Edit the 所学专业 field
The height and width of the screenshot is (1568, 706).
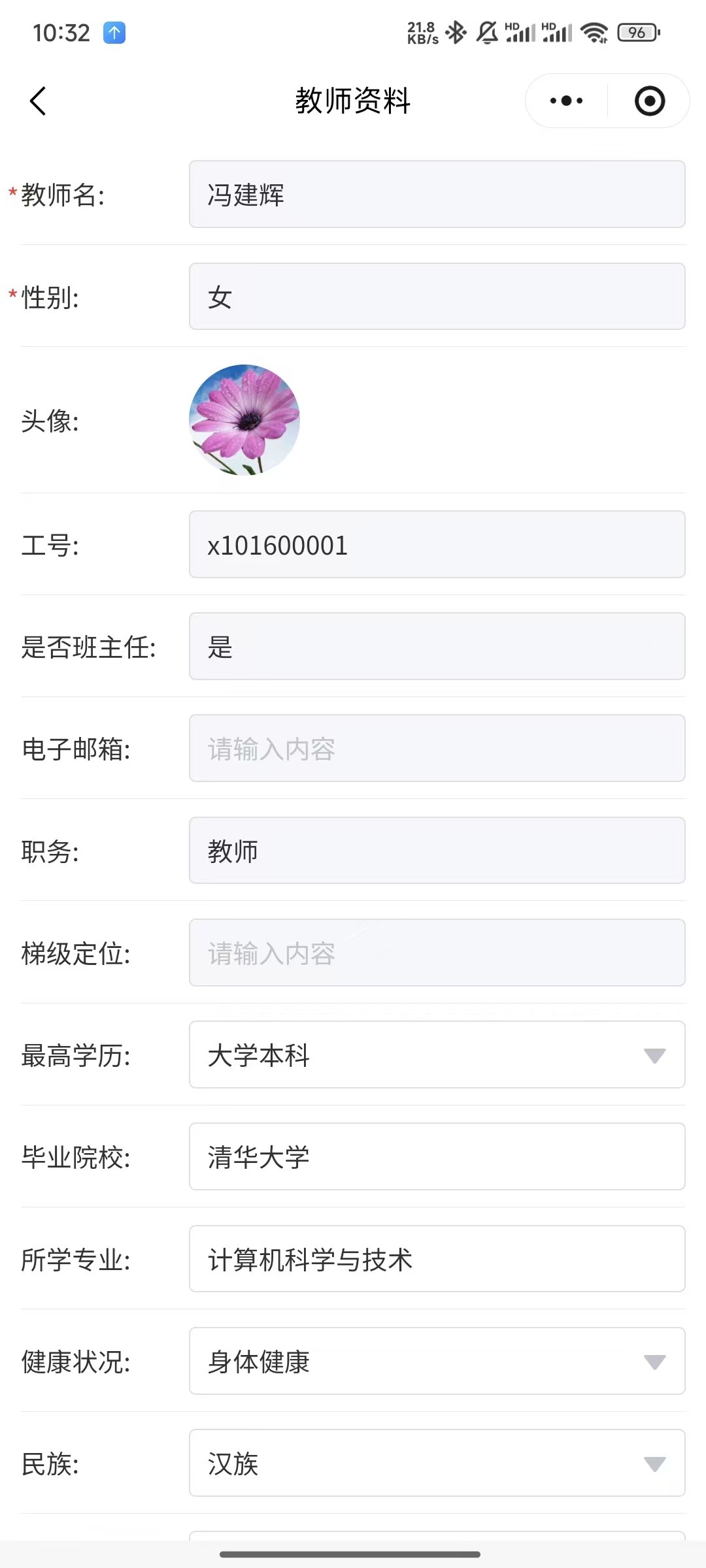pyautogui.click(x=437, y=1259)
